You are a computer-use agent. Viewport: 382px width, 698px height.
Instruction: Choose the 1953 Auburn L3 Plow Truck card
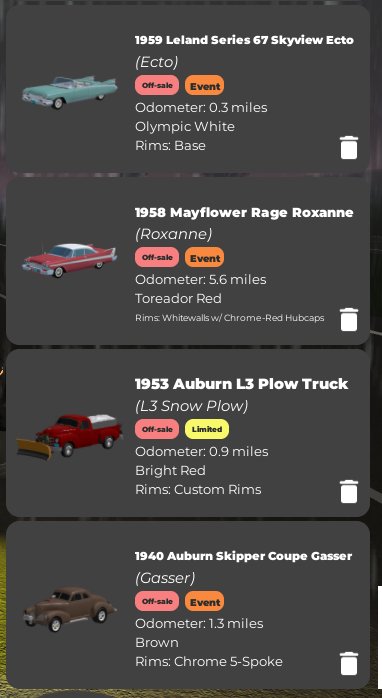[x=187, y=433]
